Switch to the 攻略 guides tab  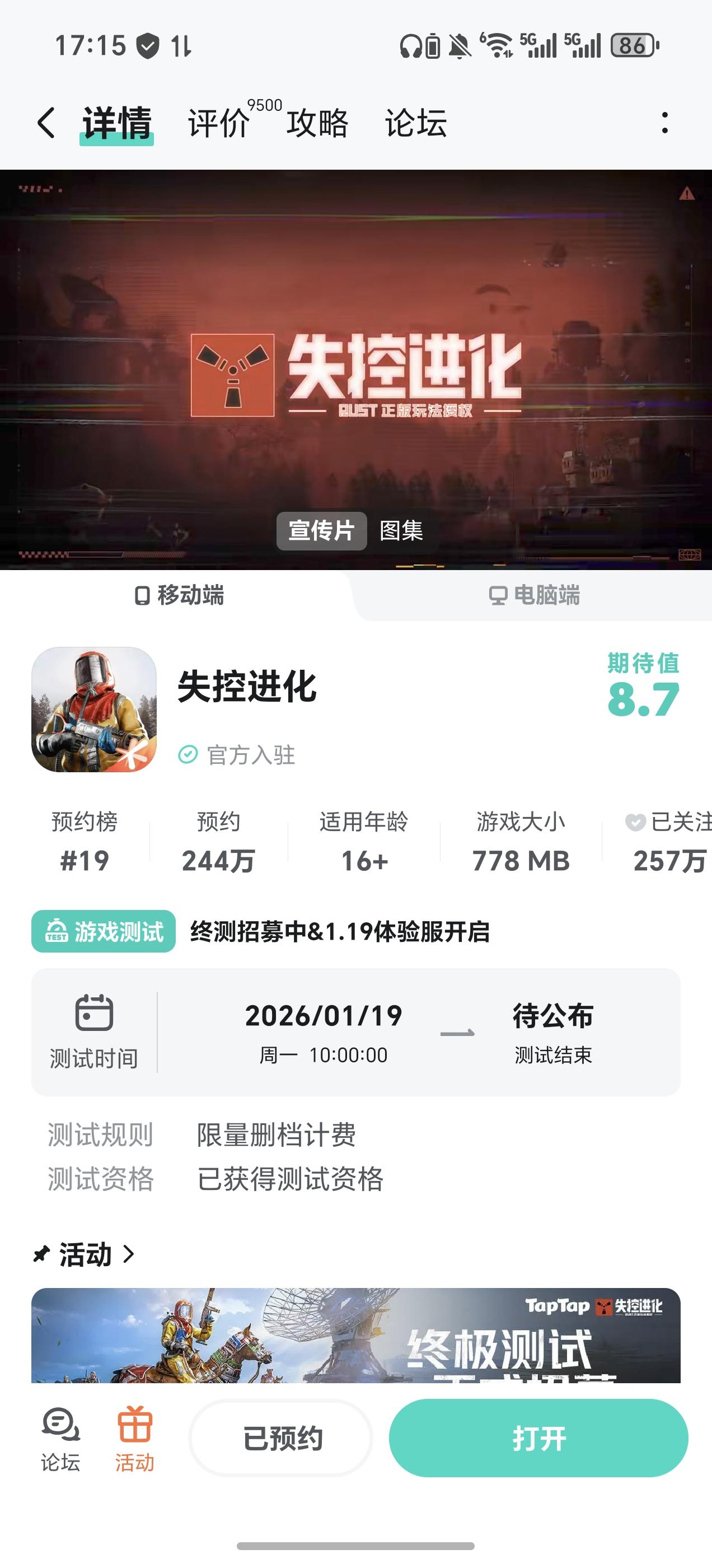[317, 123]
